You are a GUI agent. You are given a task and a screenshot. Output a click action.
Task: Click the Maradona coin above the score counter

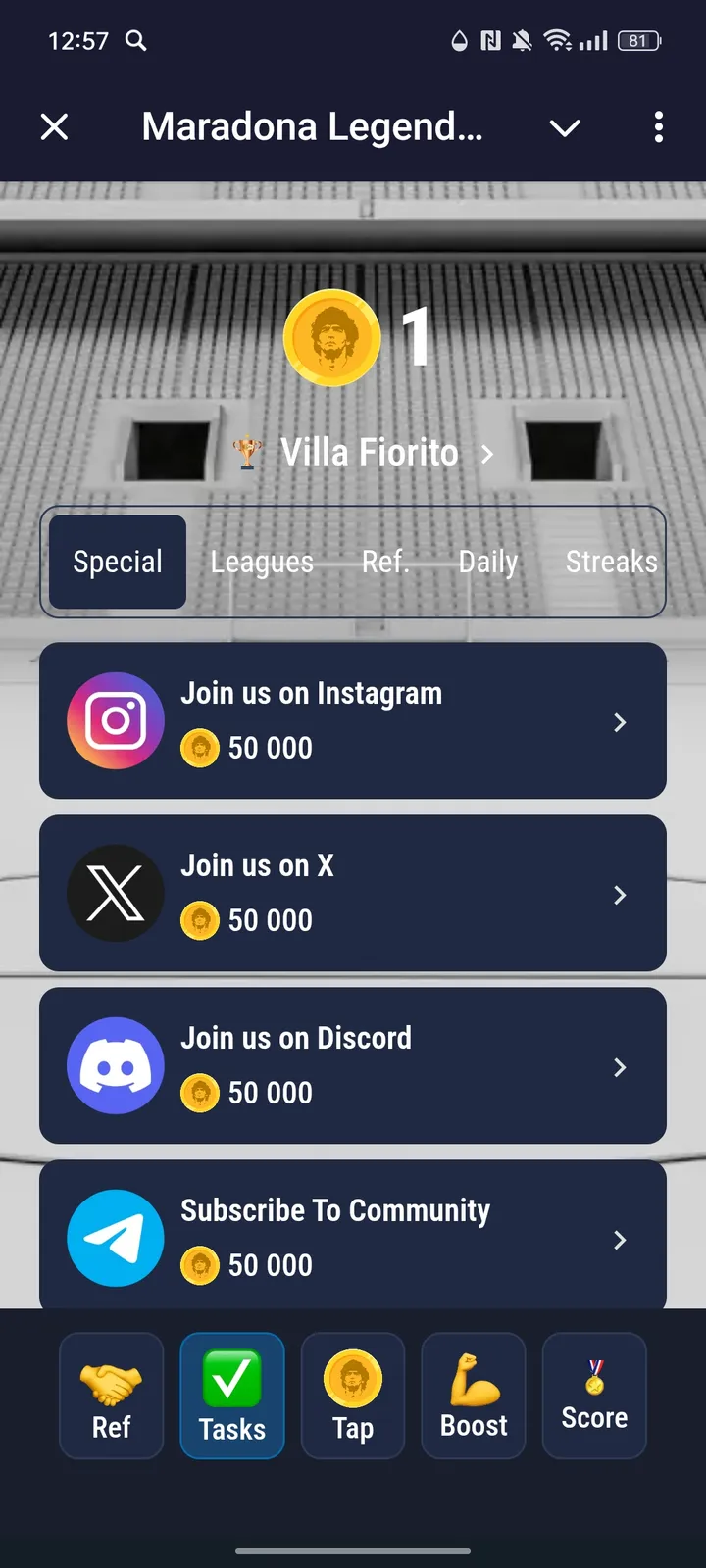click(332, 337)
